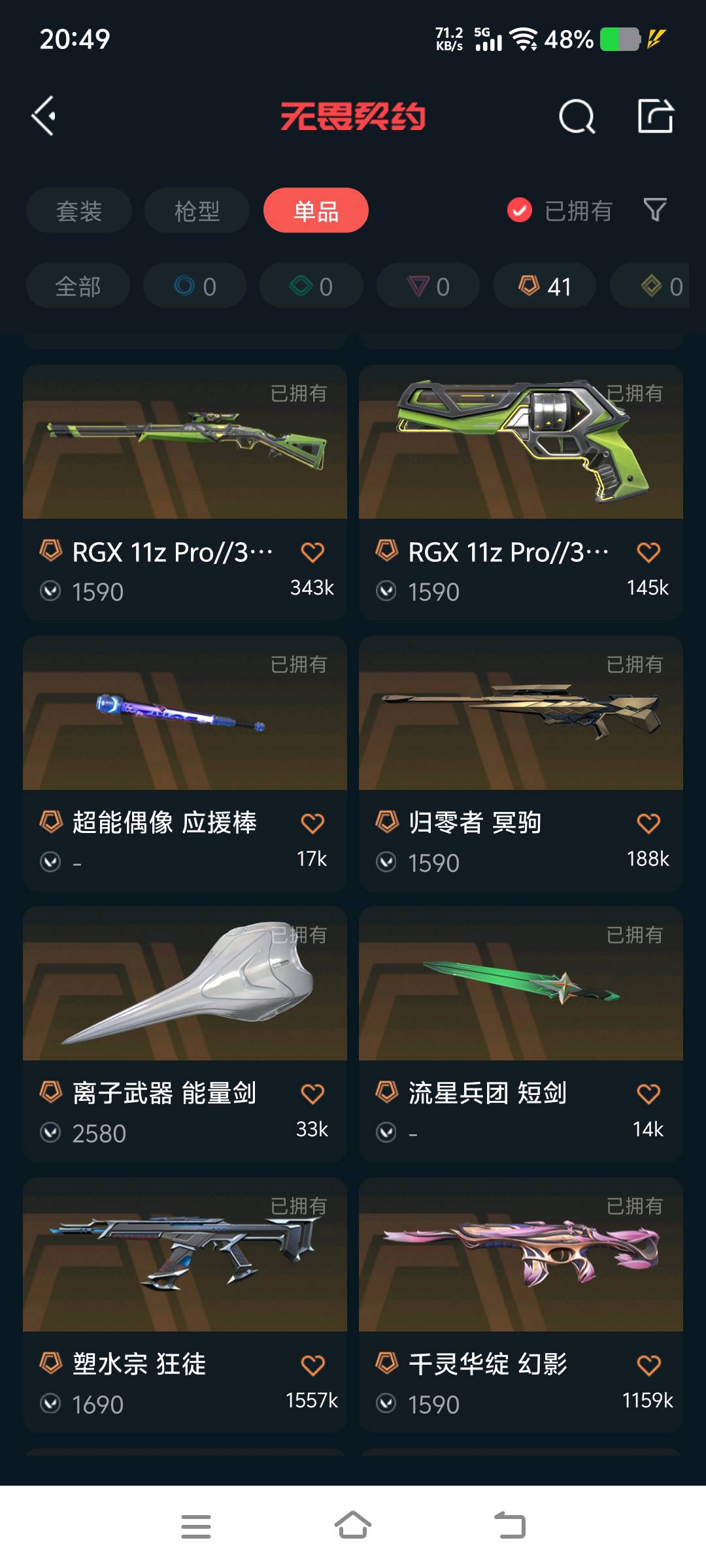Like the RGX 11z Pro skin with 343k
706x1568 pixels.
tap(312, 553)
